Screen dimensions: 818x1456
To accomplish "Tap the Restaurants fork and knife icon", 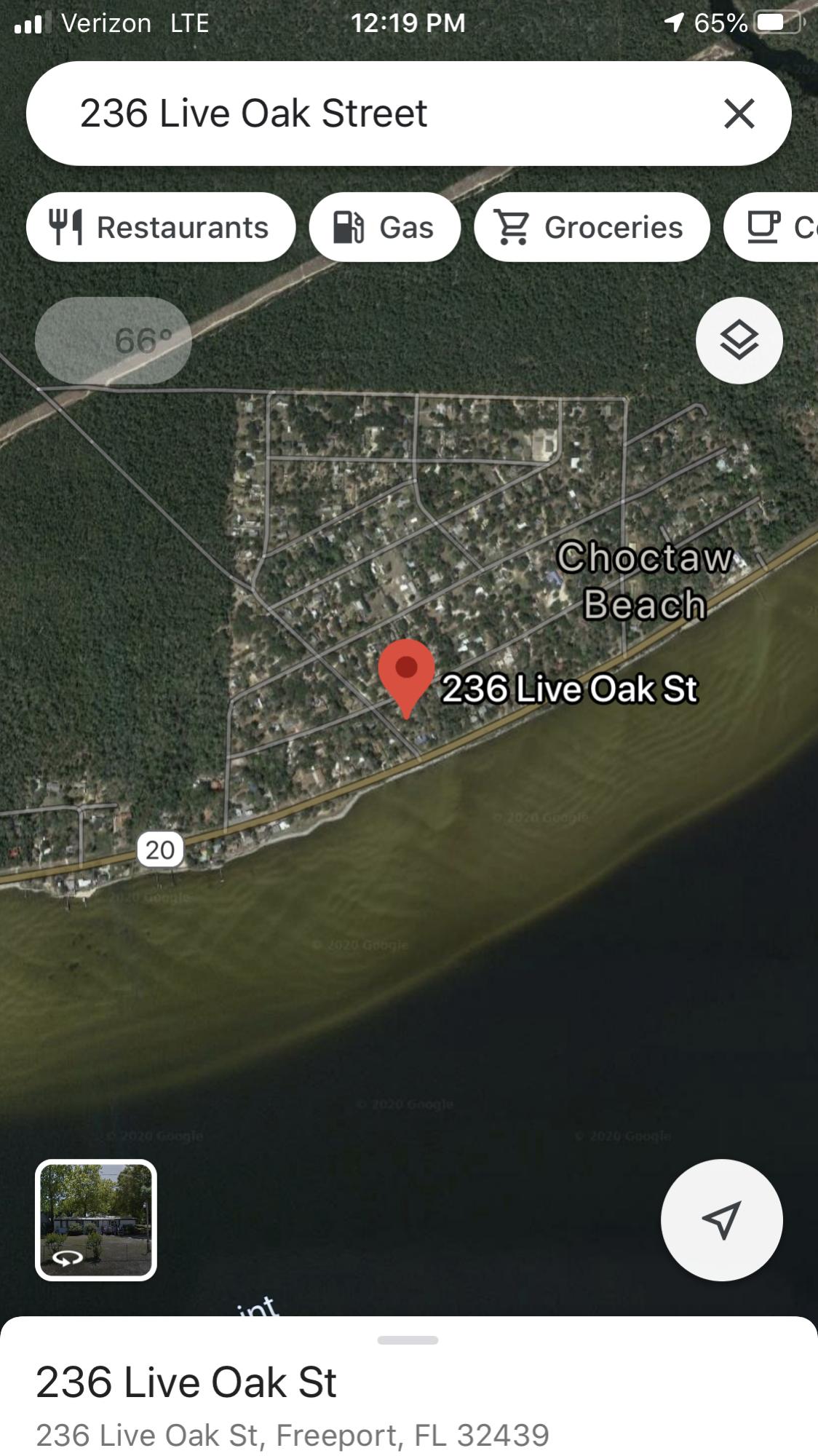I will (65, 226).
